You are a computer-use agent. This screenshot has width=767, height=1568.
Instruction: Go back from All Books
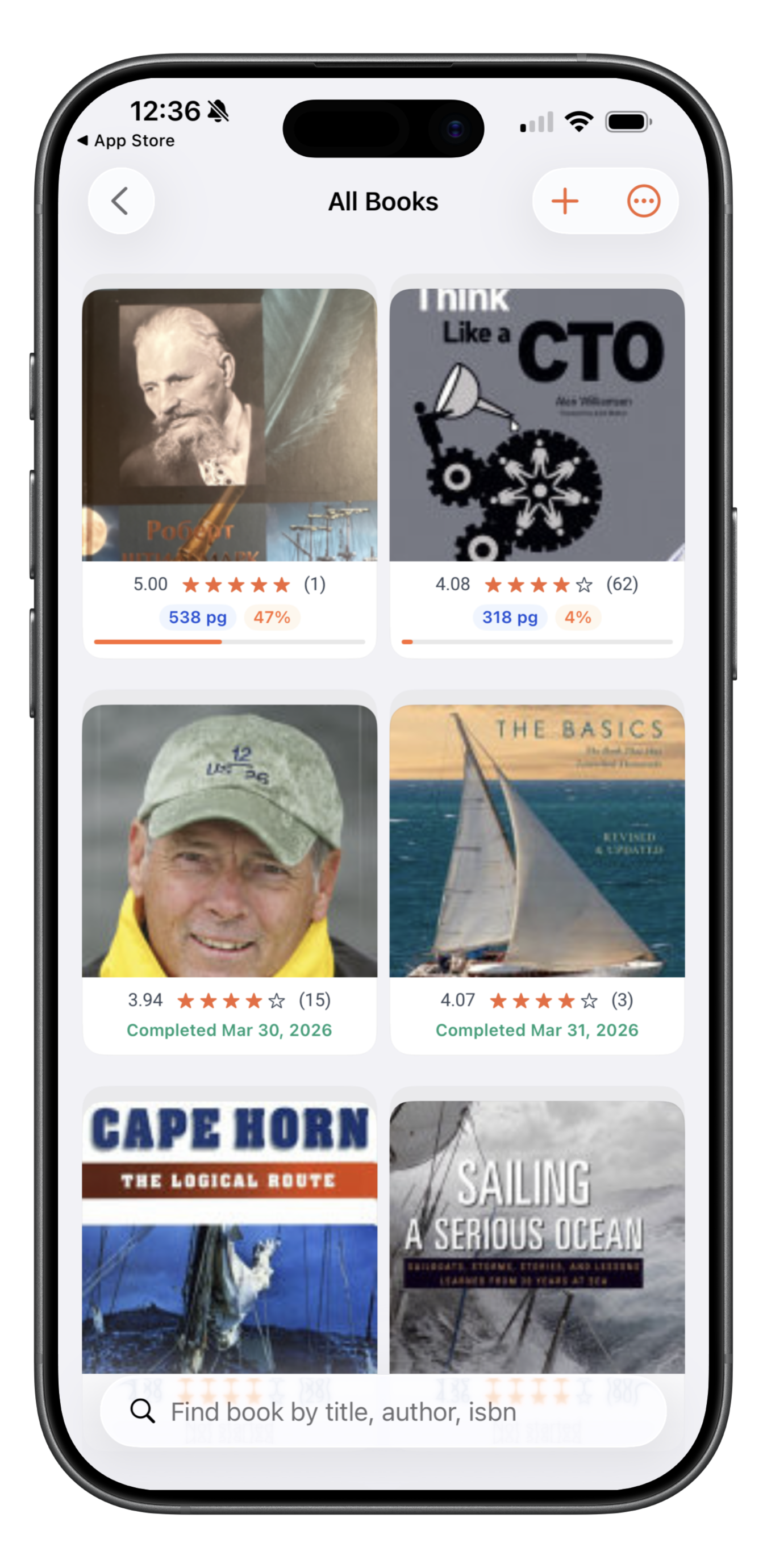(x=121, y=201)
